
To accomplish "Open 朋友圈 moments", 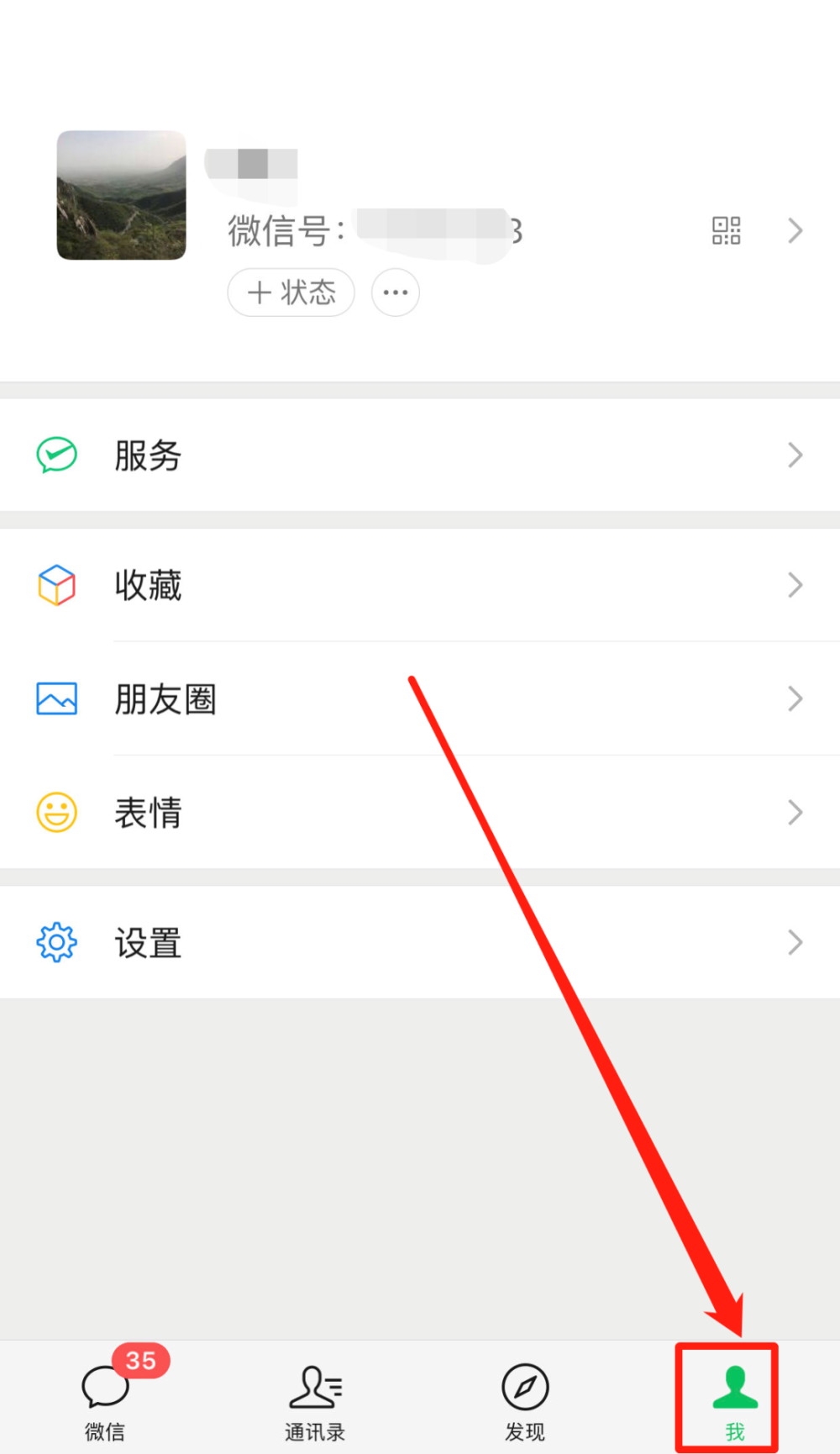I will (420, 699).
